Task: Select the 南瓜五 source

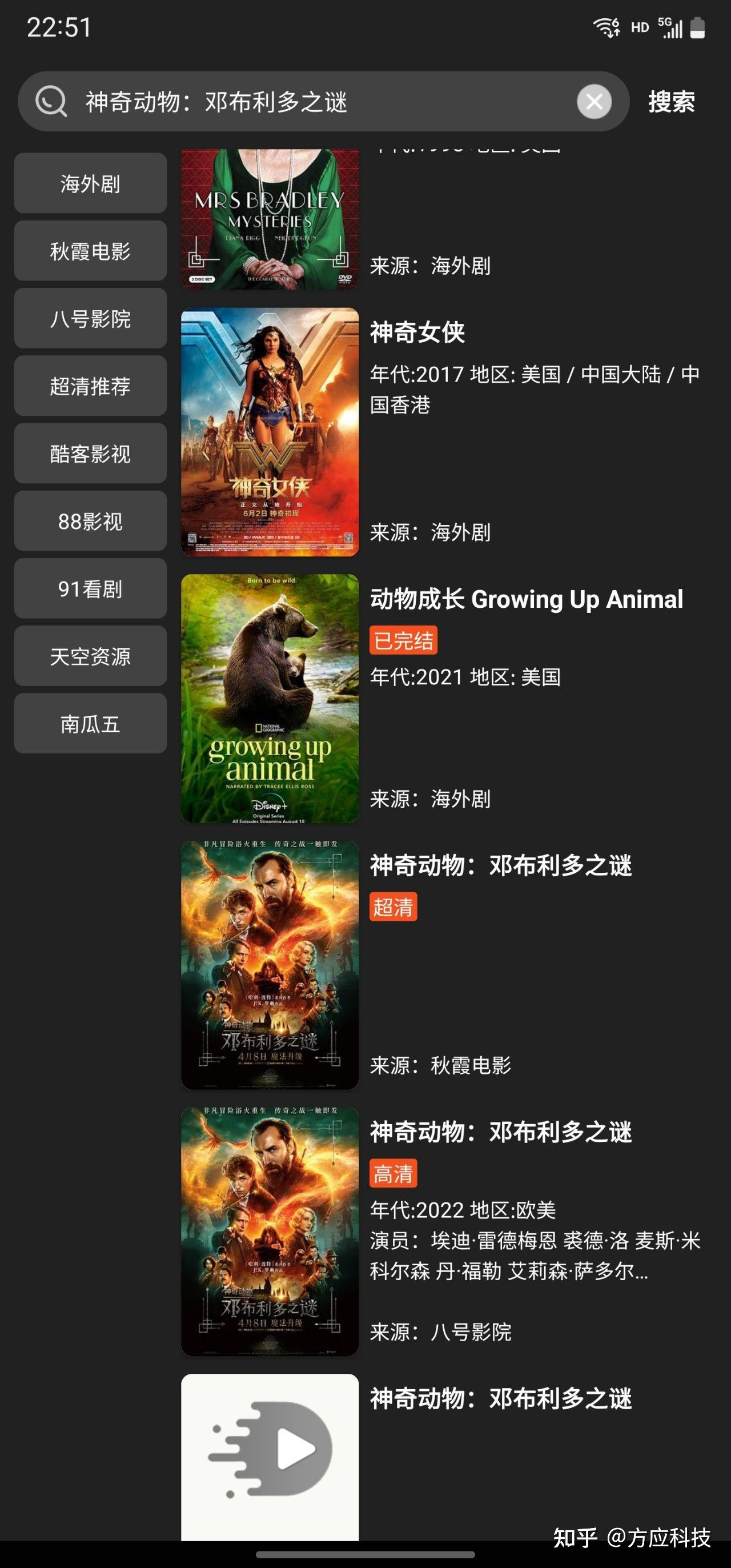Action: pyautogui.click(x=90, y=724)
